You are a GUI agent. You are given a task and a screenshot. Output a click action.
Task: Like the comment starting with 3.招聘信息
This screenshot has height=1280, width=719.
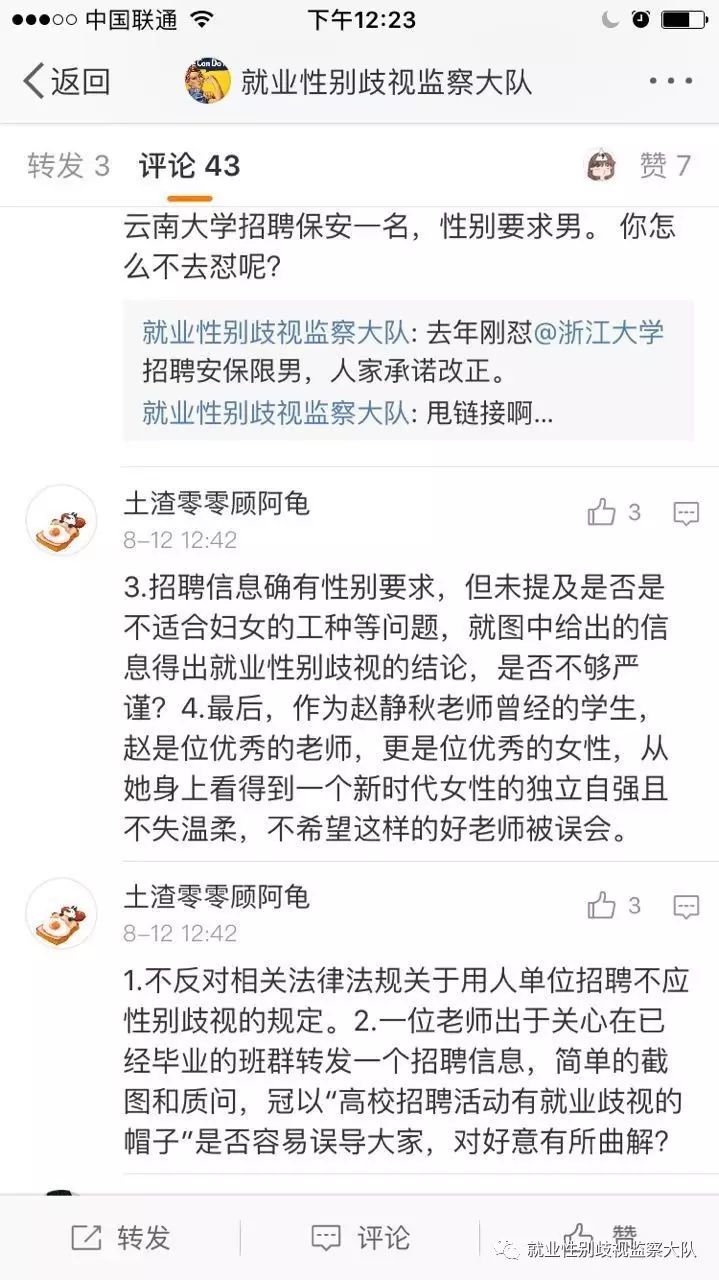point(613,513)
